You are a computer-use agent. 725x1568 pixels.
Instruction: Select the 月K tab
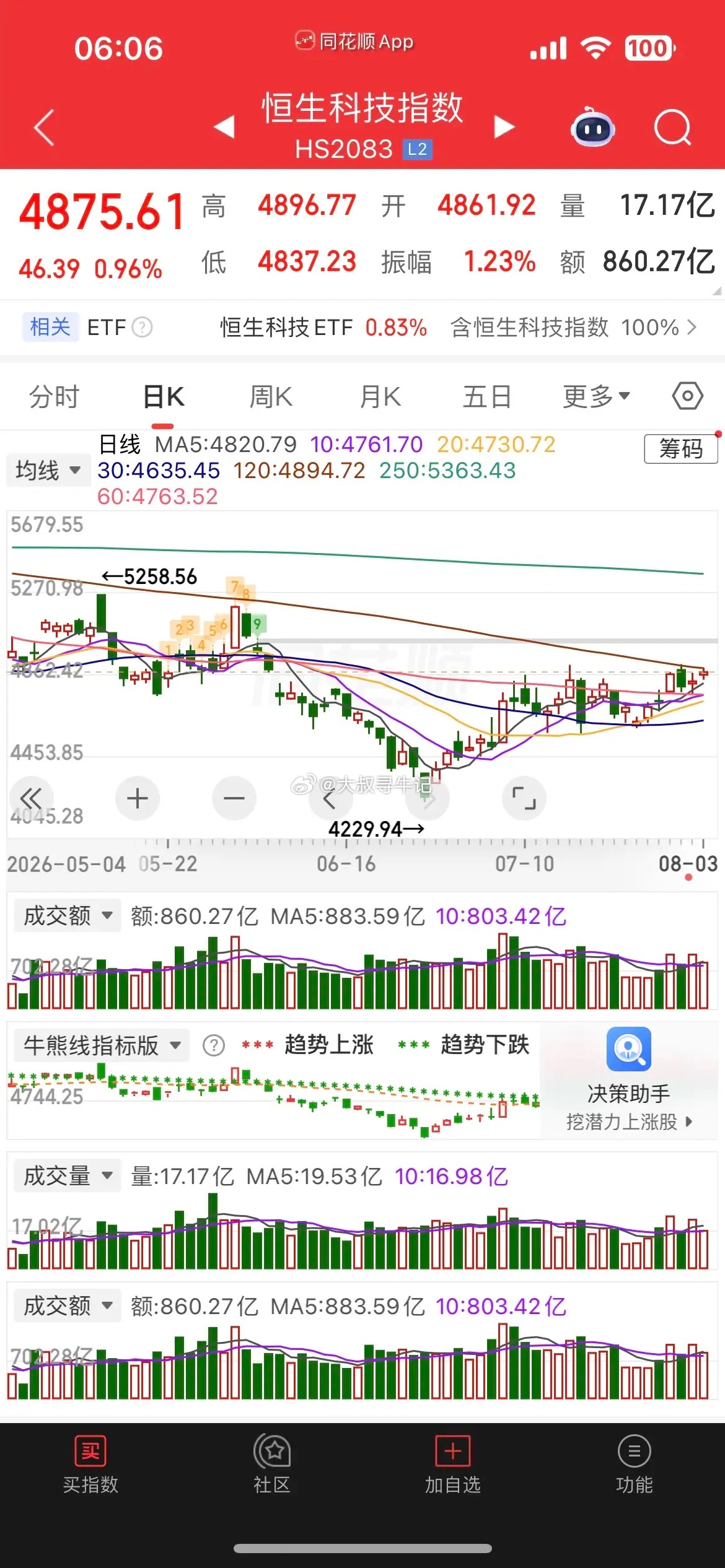[x=380, y=397]
